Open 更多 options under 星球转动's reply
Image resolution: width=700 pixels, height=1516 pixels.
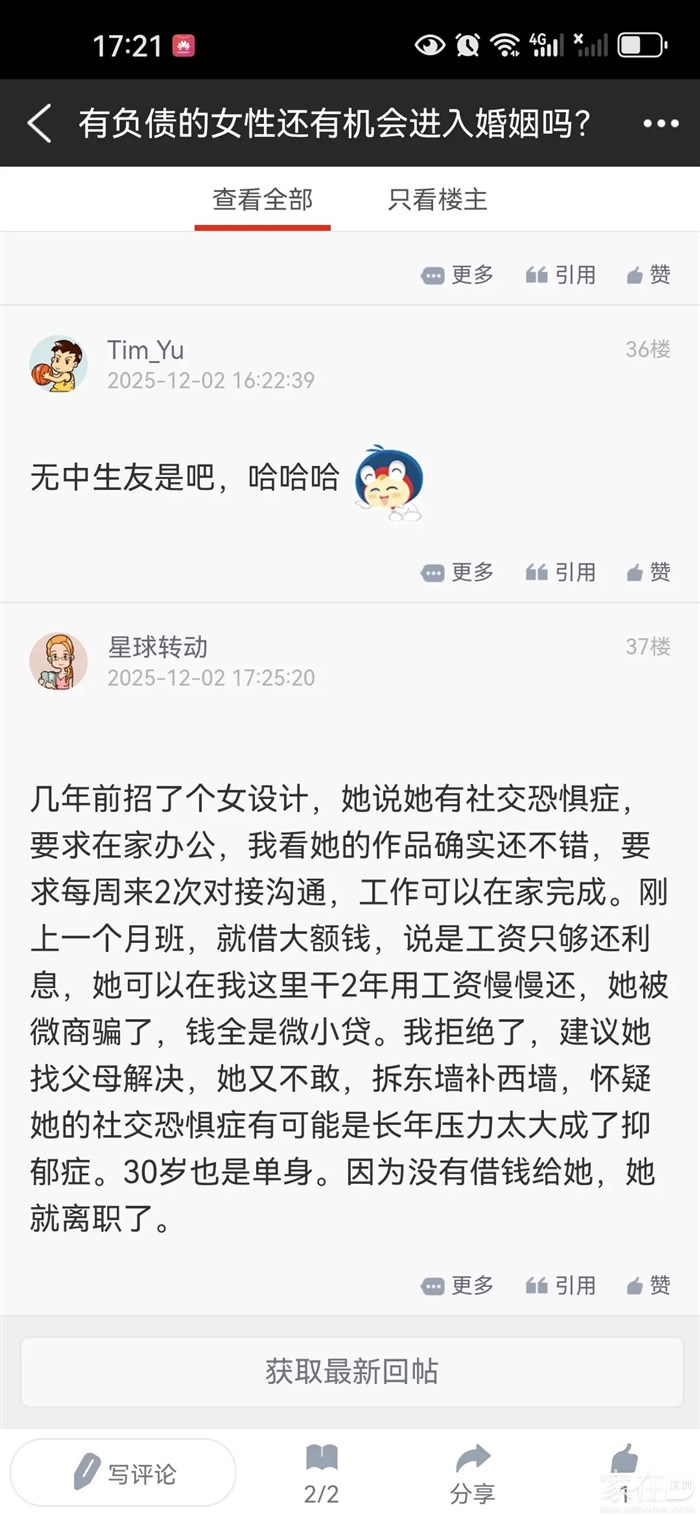click(458, 1285)
